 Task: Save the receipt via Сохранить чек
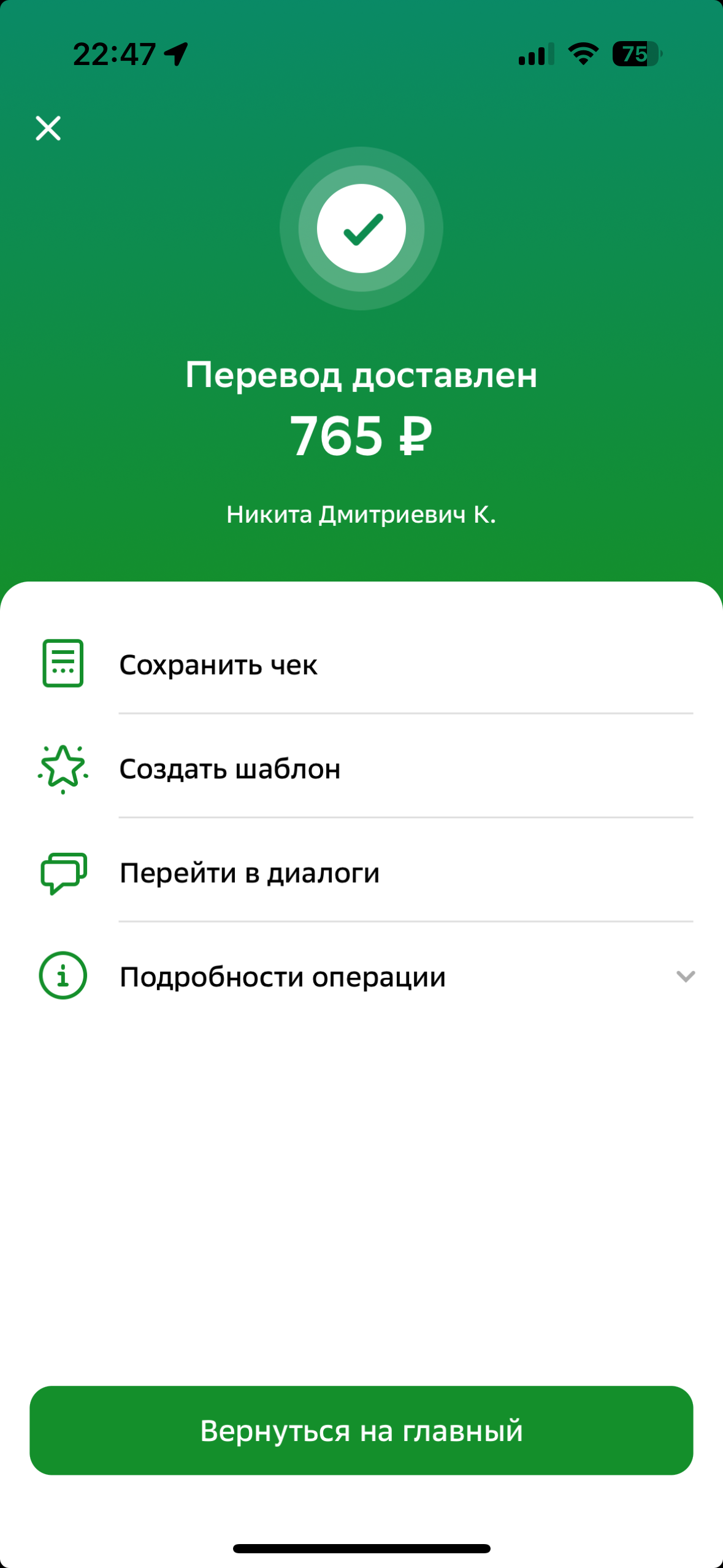point(361,664)
